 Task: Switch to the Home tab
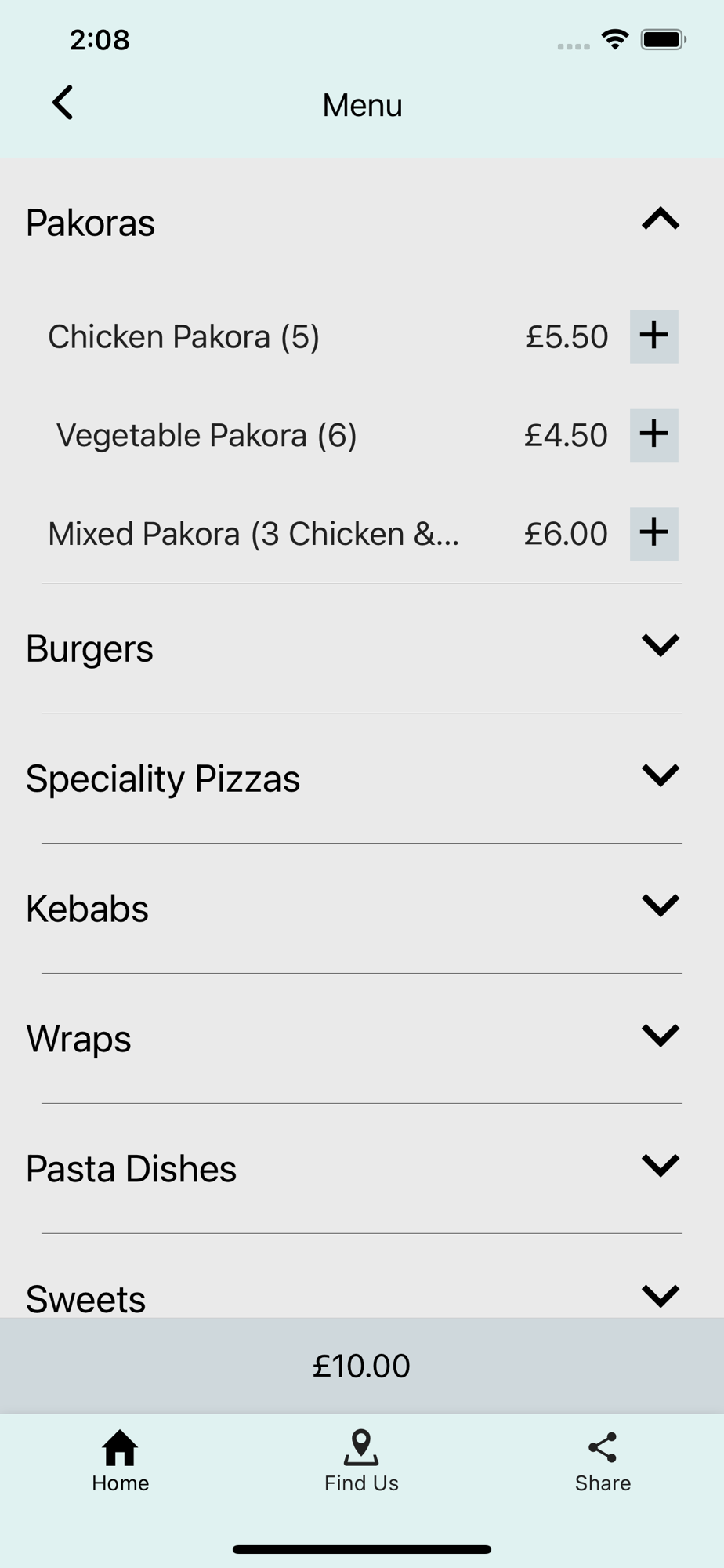tap(120, 1461)
